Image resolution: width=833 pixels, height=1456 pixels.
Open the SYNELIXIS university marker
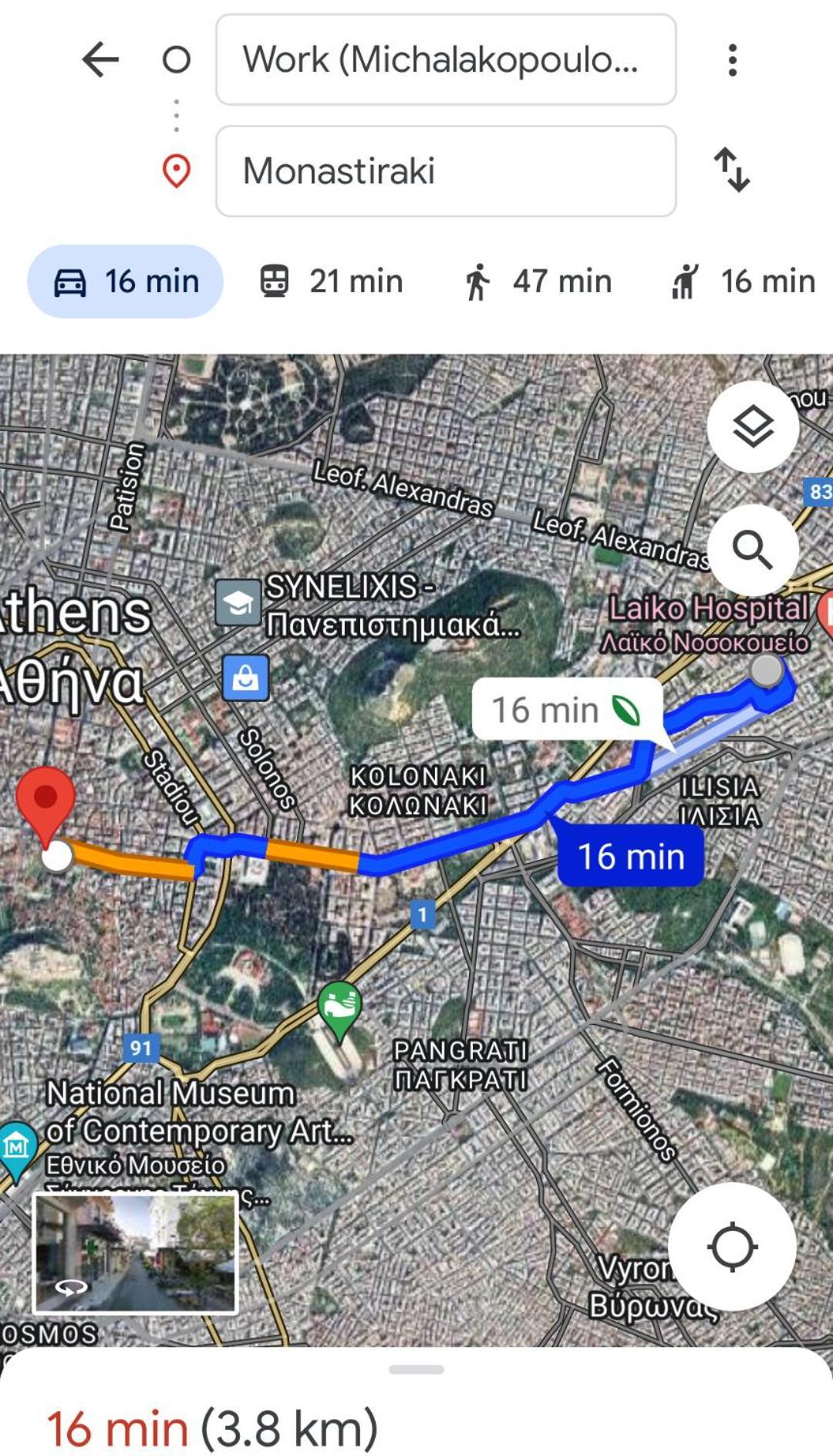pos(238,603)
